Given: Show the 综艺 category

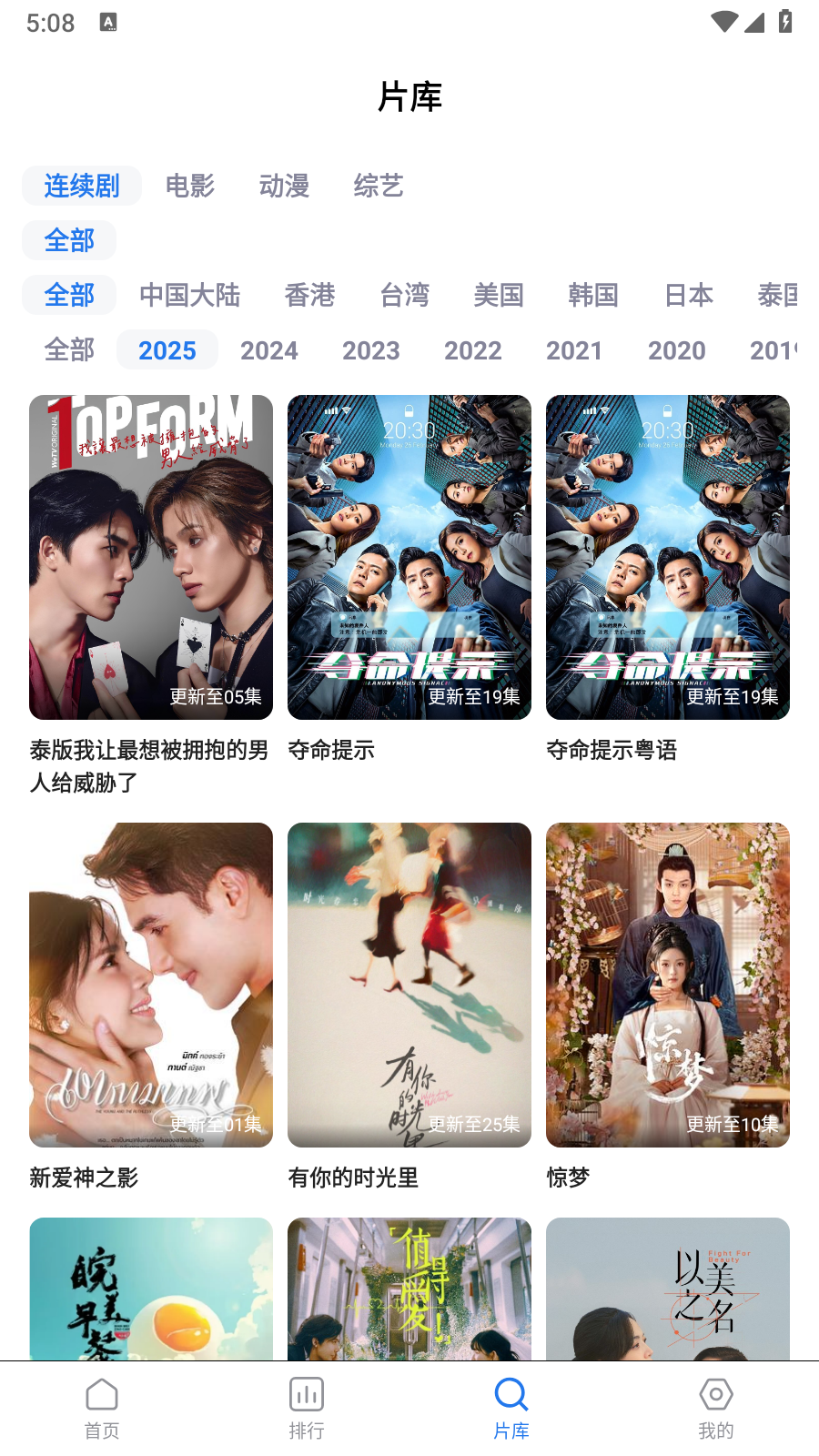Looking at the screenshot, I should pyautogui.click(x=378, y=186).
